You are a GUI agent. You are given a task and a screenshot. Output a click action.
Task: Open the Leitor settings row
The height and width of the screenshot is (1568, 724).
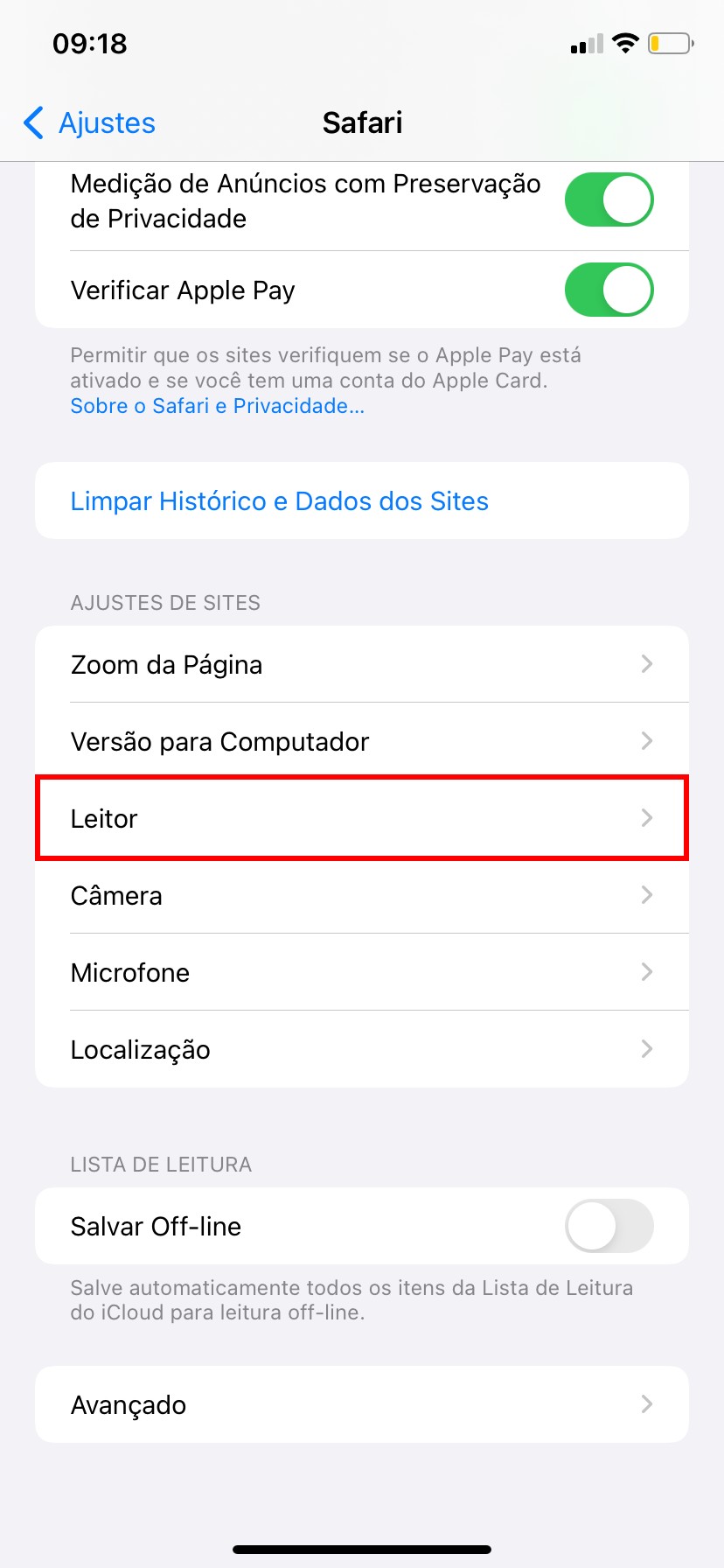(361, 818)
